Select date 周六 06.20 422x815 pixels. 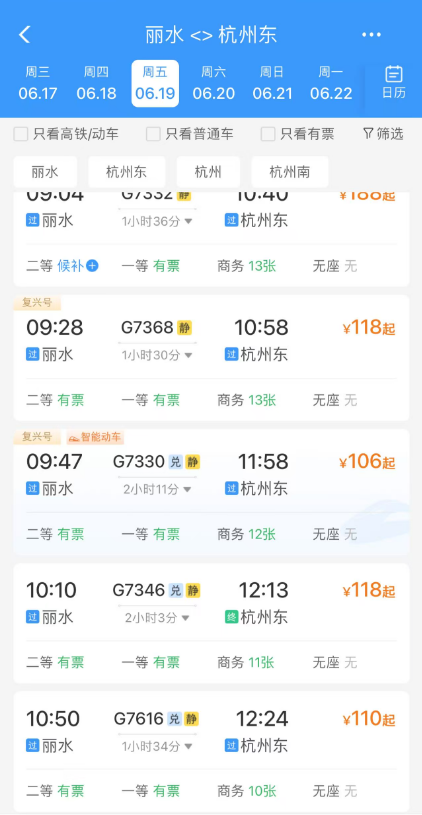[214, 83]
